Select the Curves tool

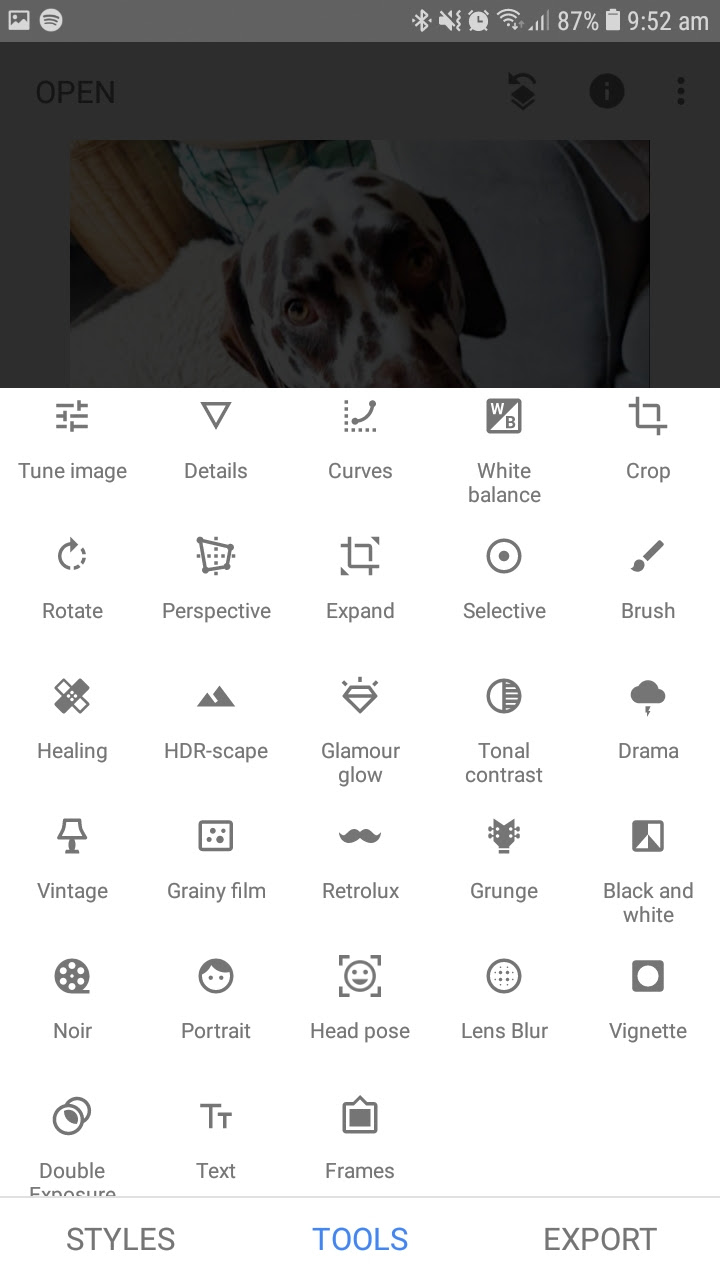coord(360,440)
